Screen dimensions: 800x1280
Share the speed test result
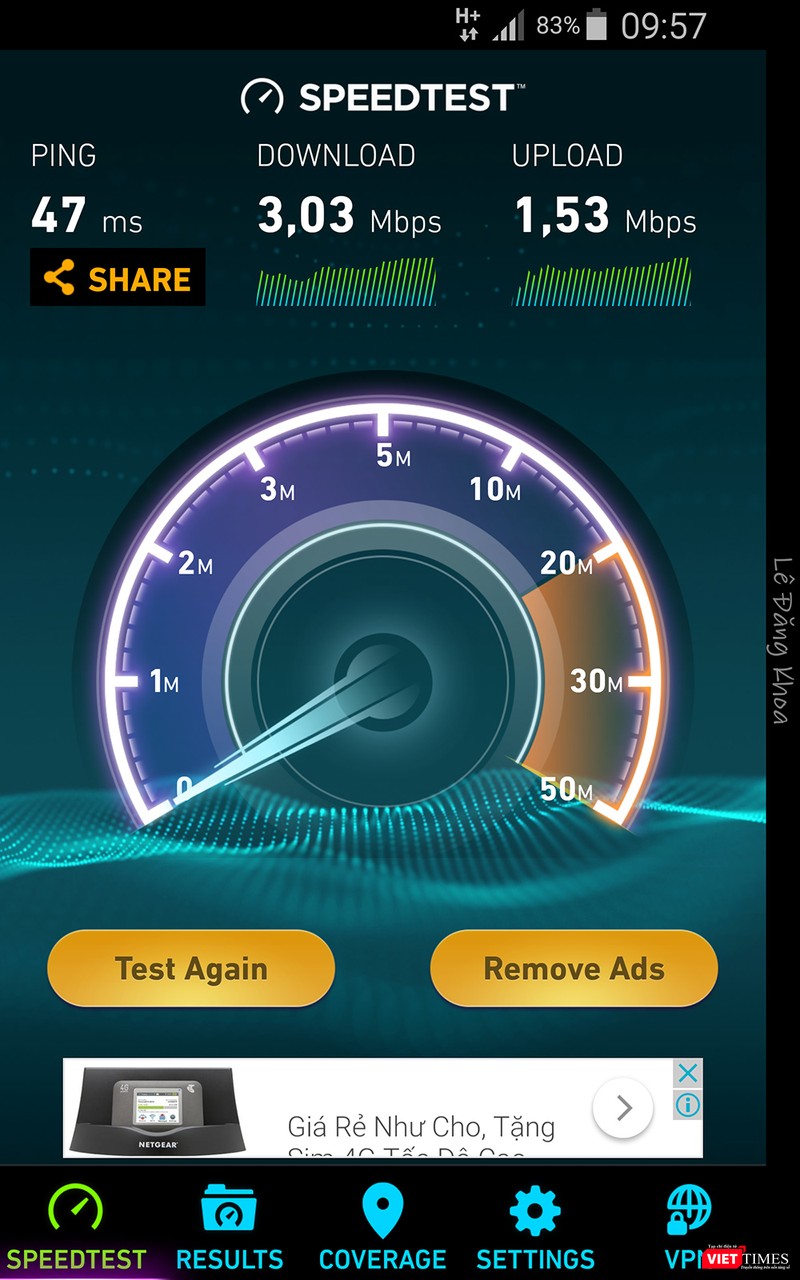click(117, 278)
